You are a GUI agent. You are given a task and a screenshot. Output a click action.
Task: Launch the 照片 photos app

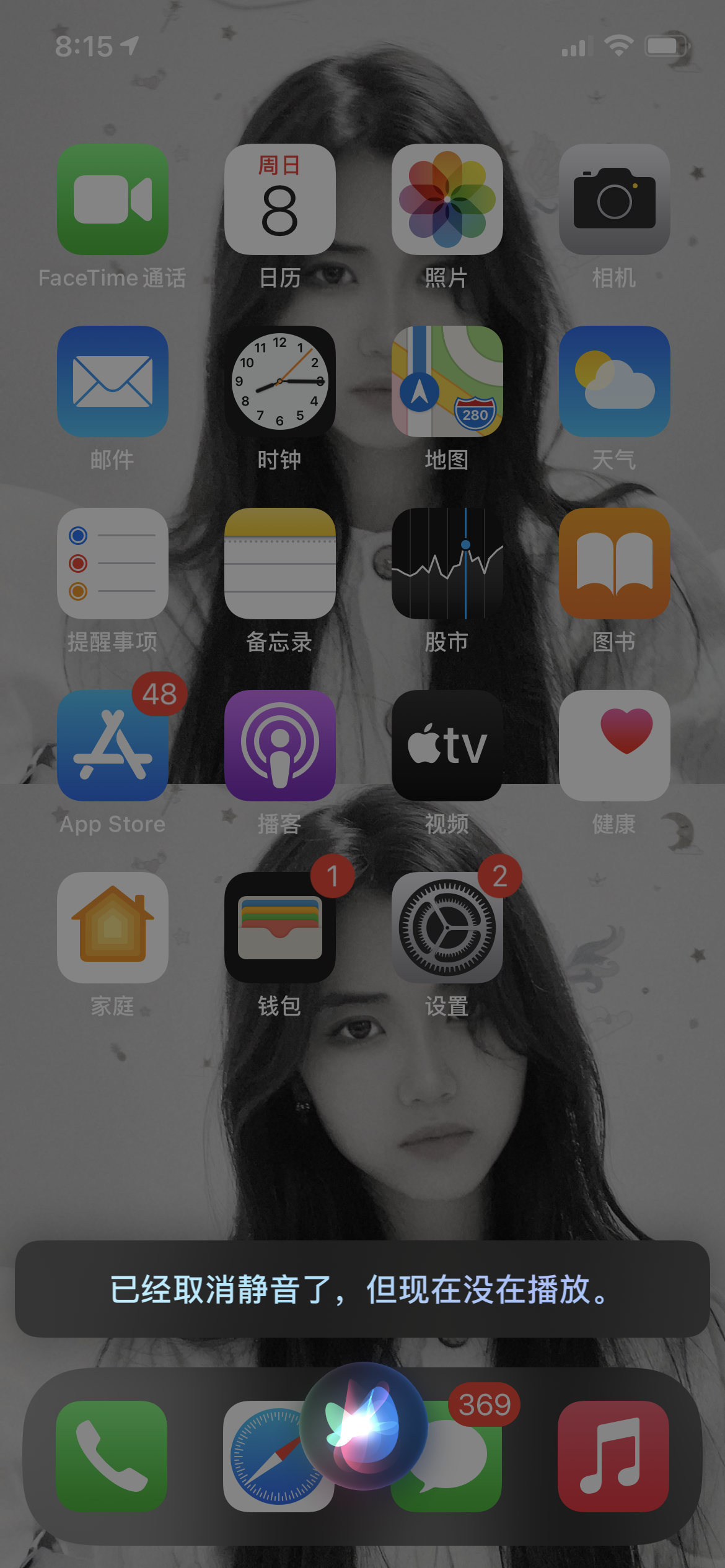447,199
